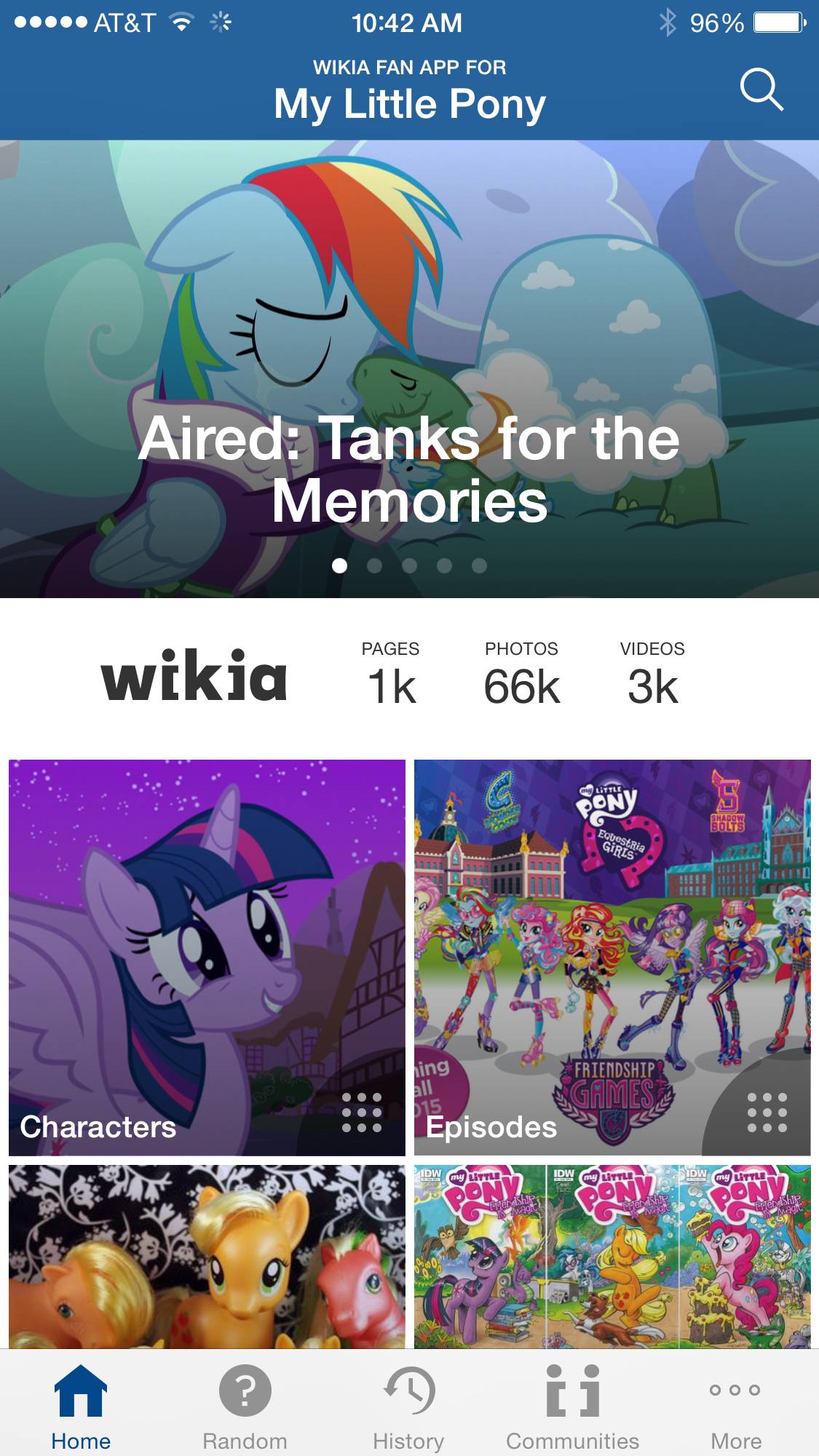The width and height of the screenshot is (819, 1456).
Task: Open the Characters category tile
Action: click(207, 957)
